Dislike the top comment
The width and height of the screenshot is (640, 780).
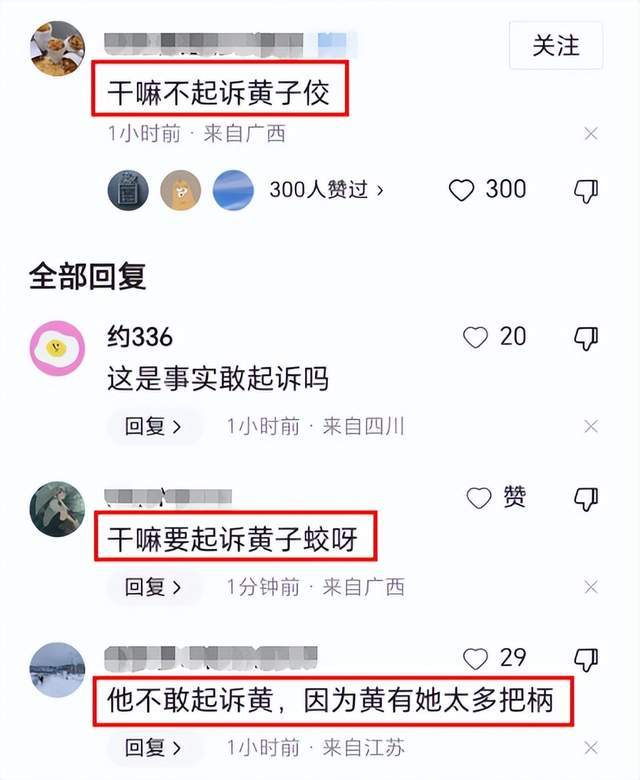(x=586, y=190)
